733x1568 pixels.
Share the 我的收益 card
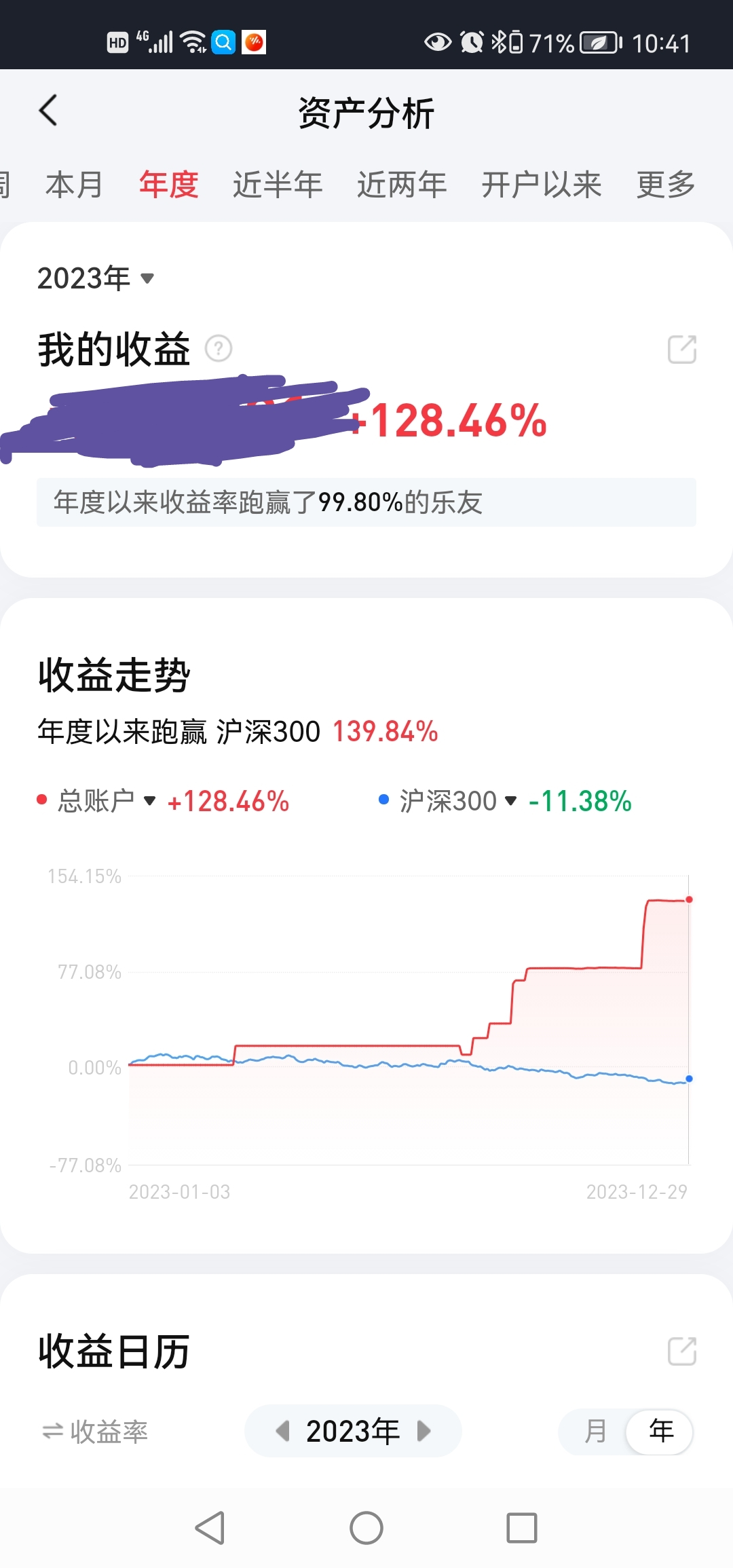tap(681, 350)
